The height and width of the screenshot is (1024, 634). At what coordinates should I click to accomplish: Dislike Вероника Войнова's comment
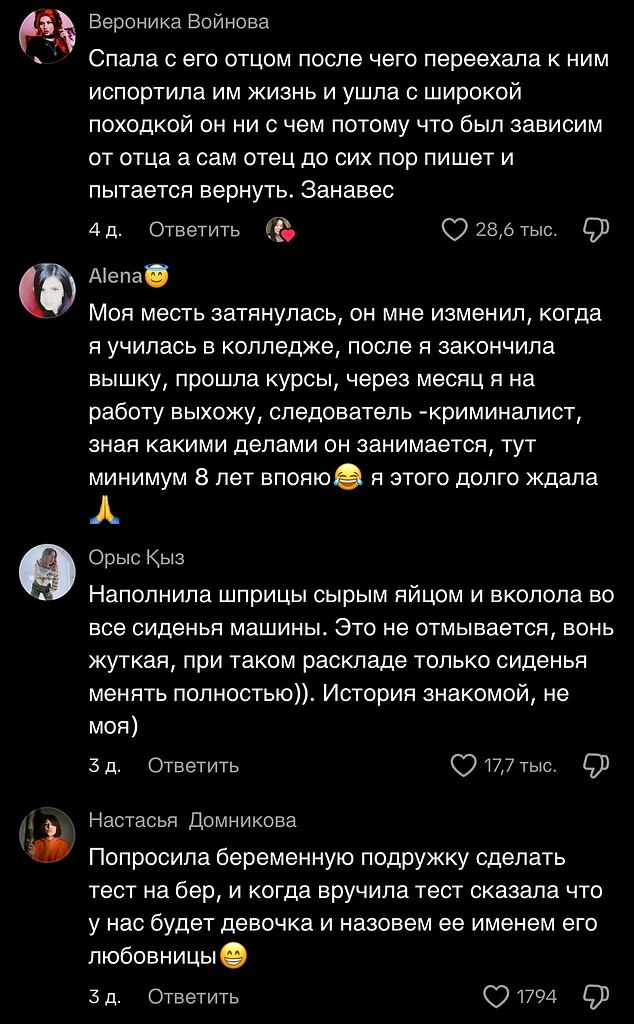[x=596, y=230]
